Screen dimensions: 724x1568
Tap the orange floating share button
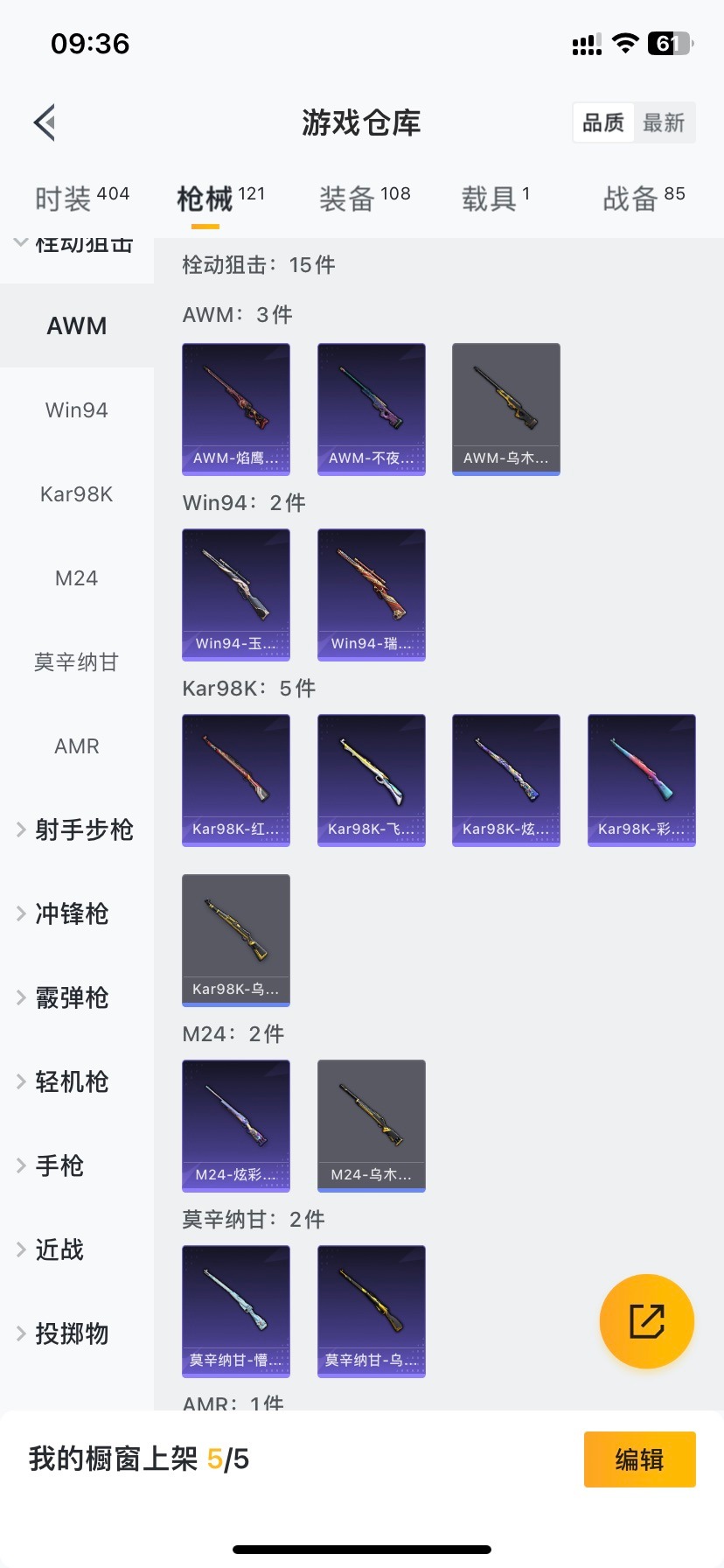point(647,1321)
